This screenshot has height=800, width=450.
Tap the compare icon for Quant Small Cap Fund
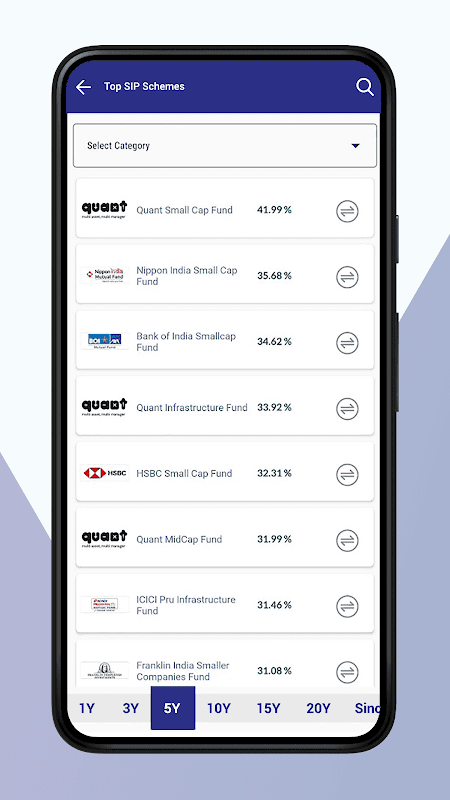[347, 211]
